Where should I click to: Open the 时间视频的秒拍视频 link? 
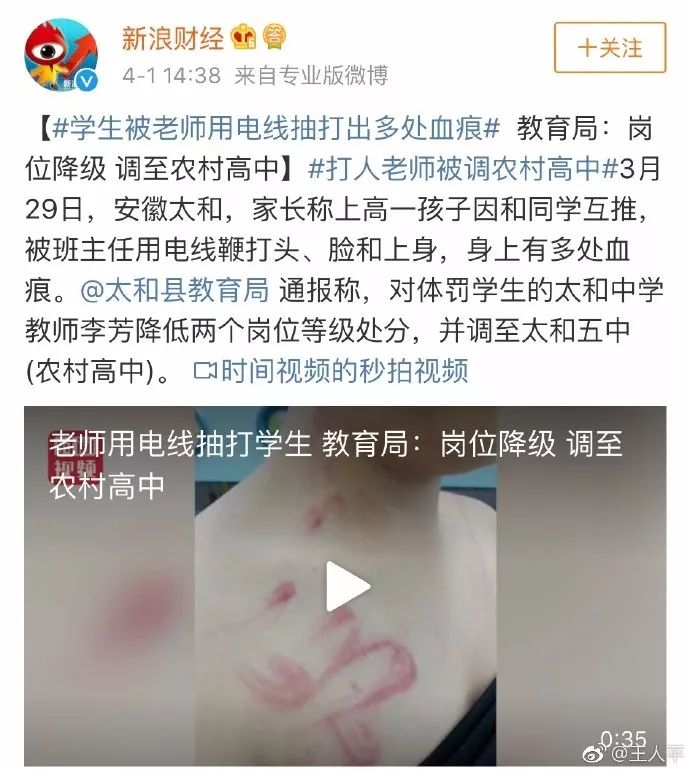tap(330, 371)
